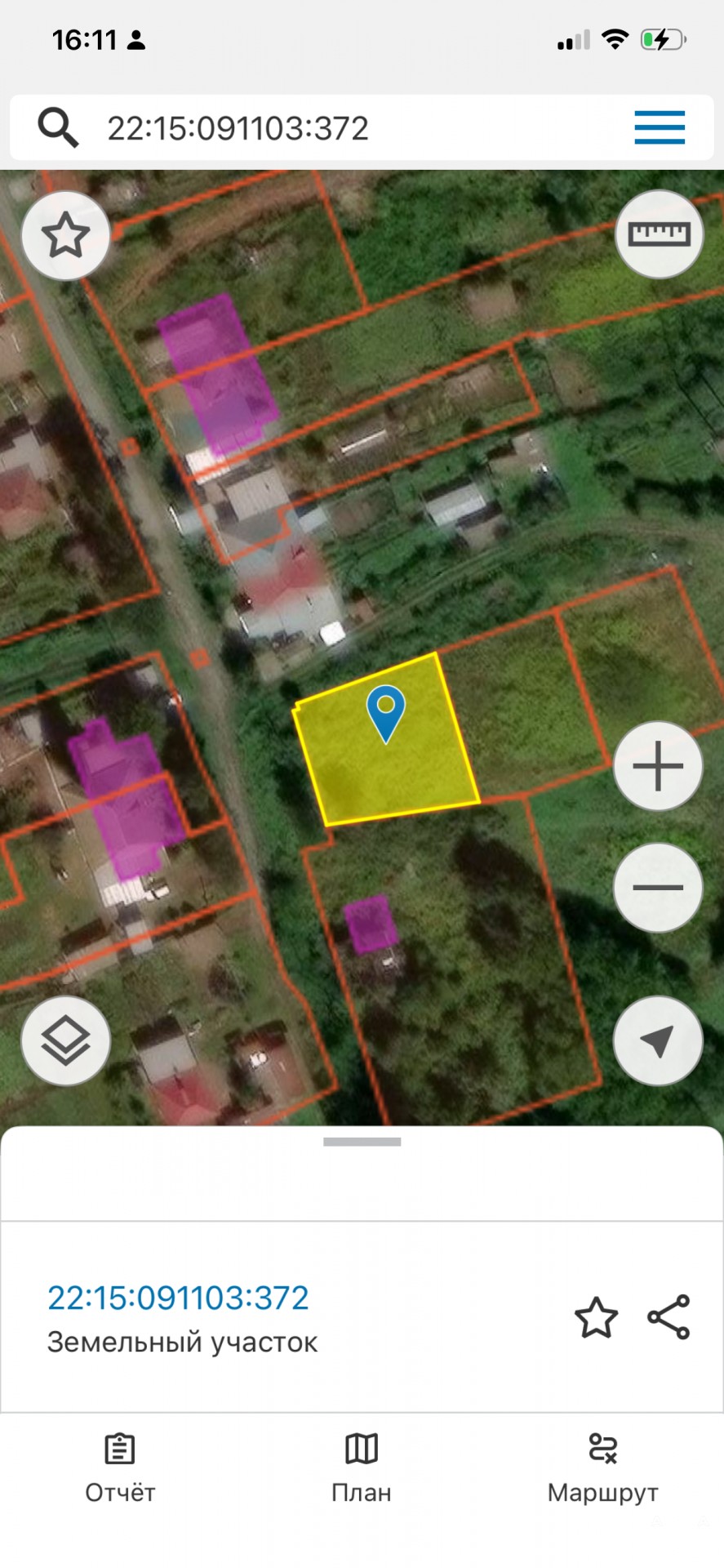724x1568 pixels.
Task: Add the parcel to favorites in the card
Action: point(596,1317)
